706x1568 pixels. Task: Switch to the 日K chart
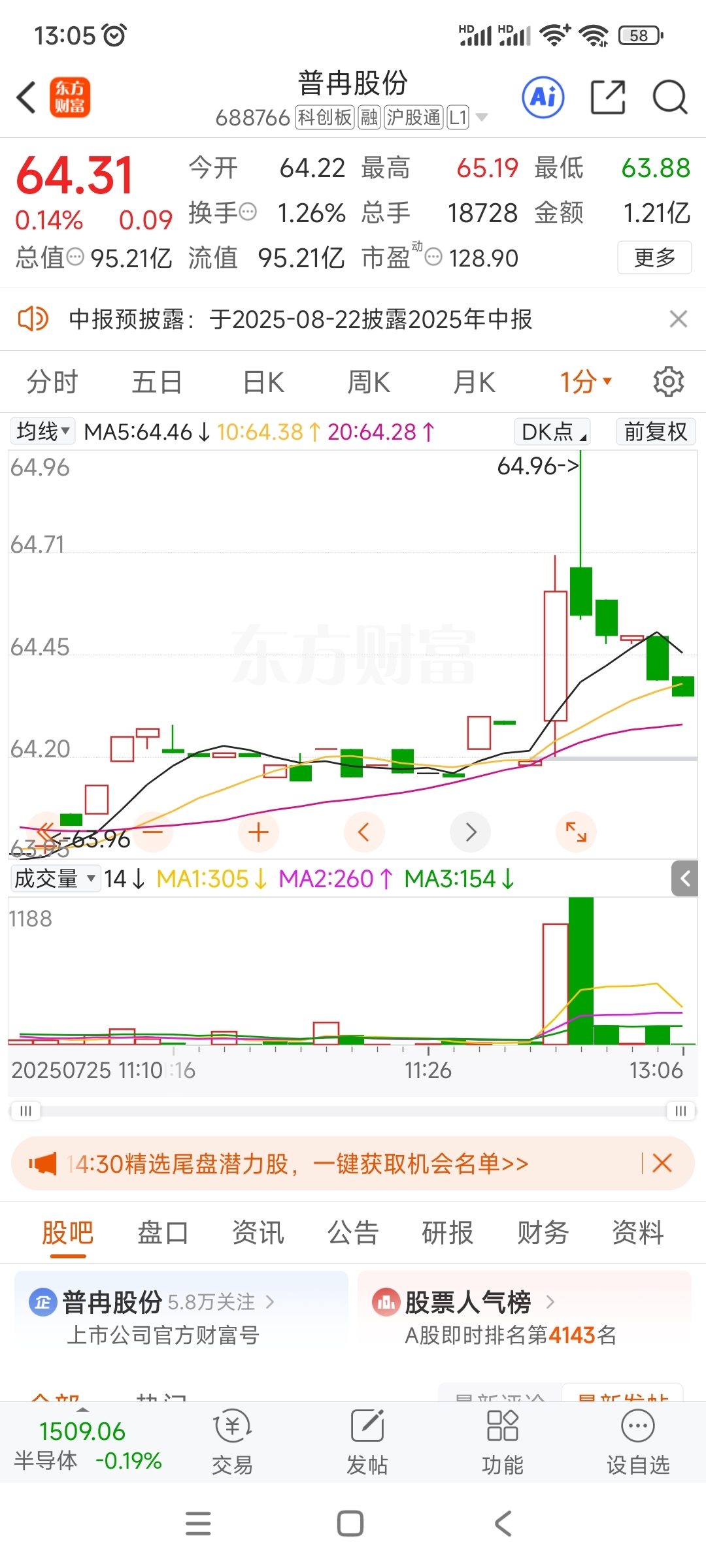tap(263, 382)
